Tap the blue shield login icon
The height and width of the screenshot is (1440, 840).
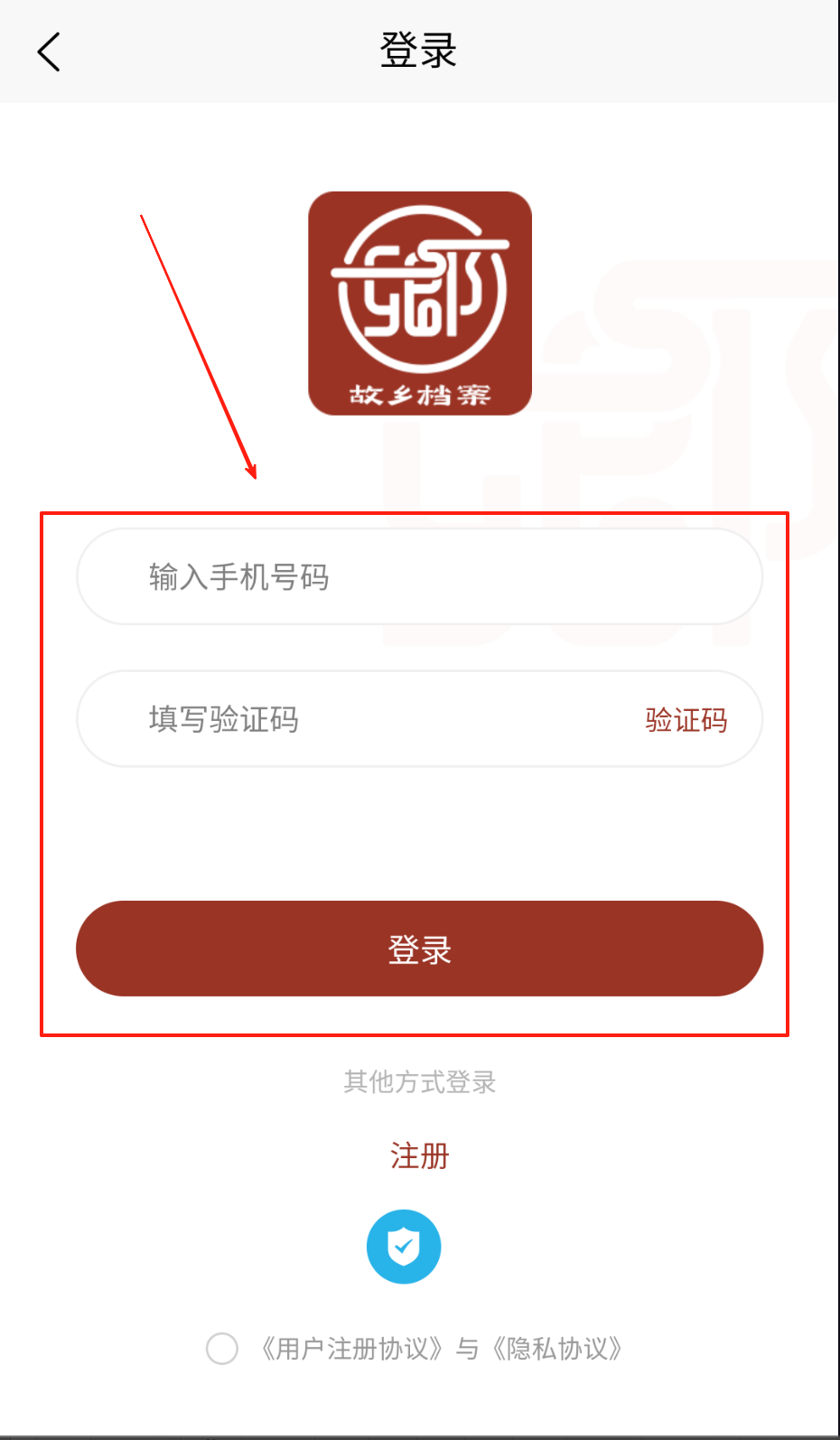(404, 1247)
